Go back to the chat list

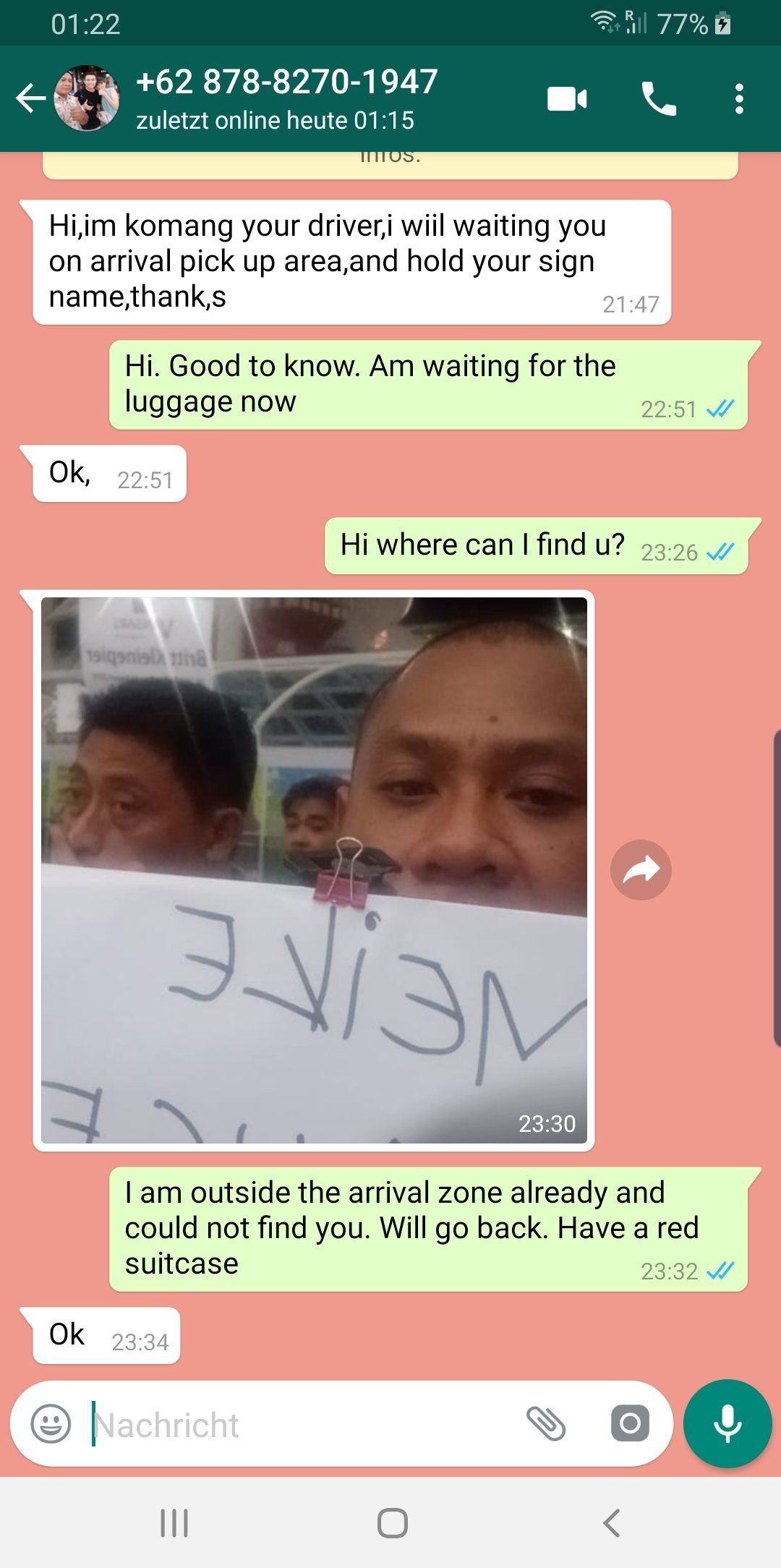(30, 98)
